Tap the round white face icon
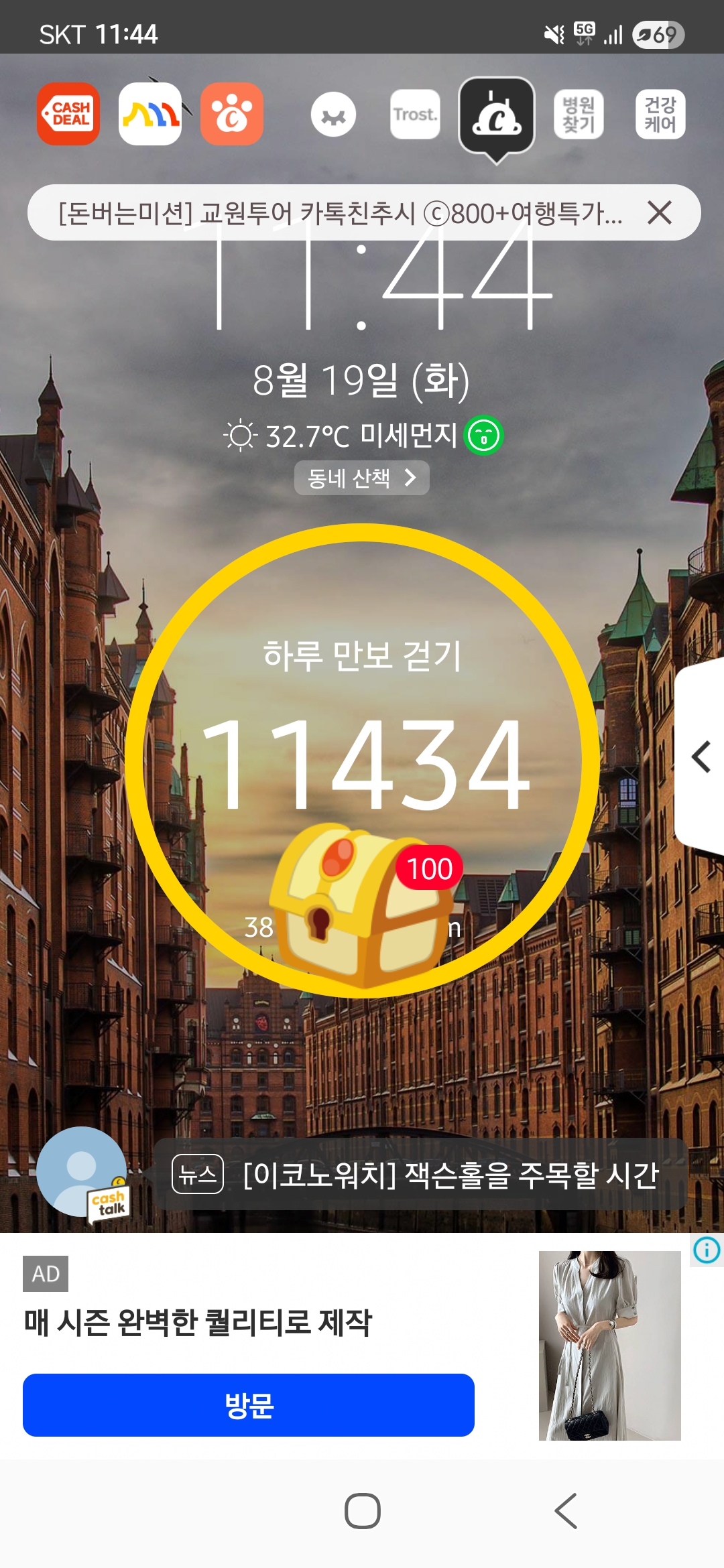This screenshot has width=724, height=1568. (333, 115)
